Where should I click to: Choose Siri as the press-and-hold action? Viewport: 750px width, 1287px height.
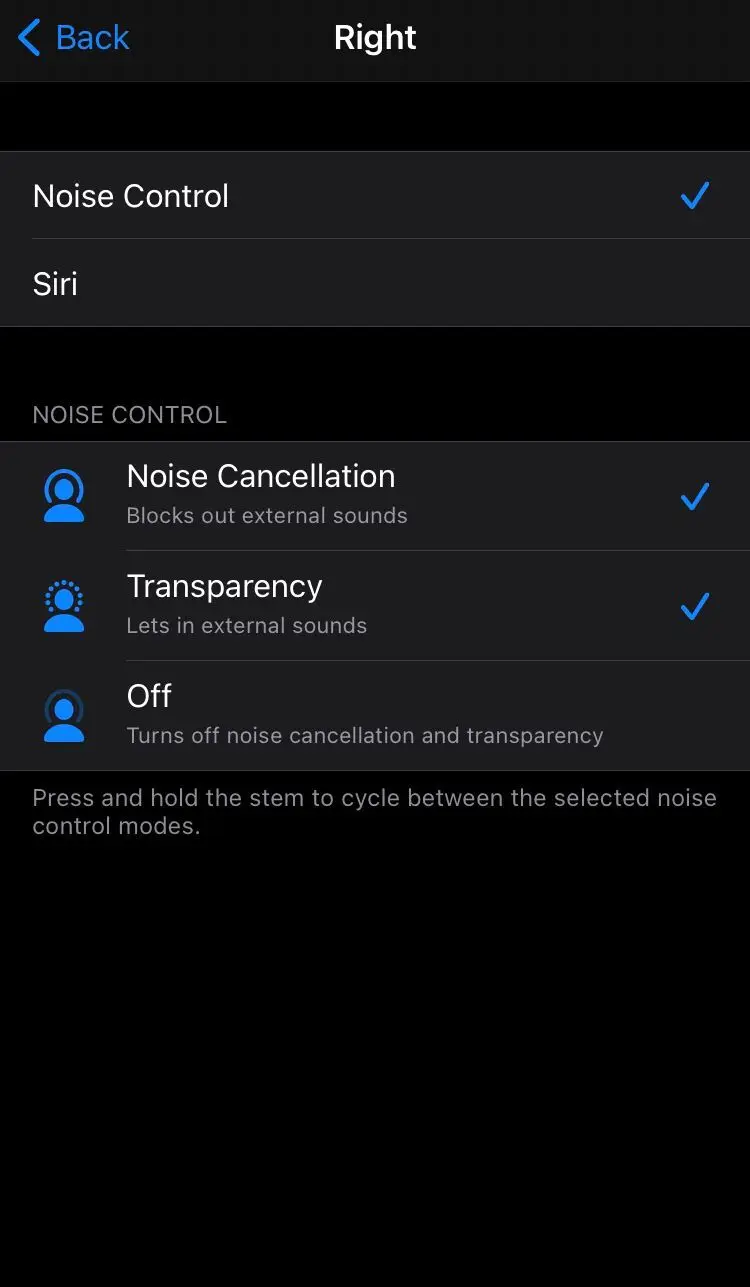(x=375, y=283)
